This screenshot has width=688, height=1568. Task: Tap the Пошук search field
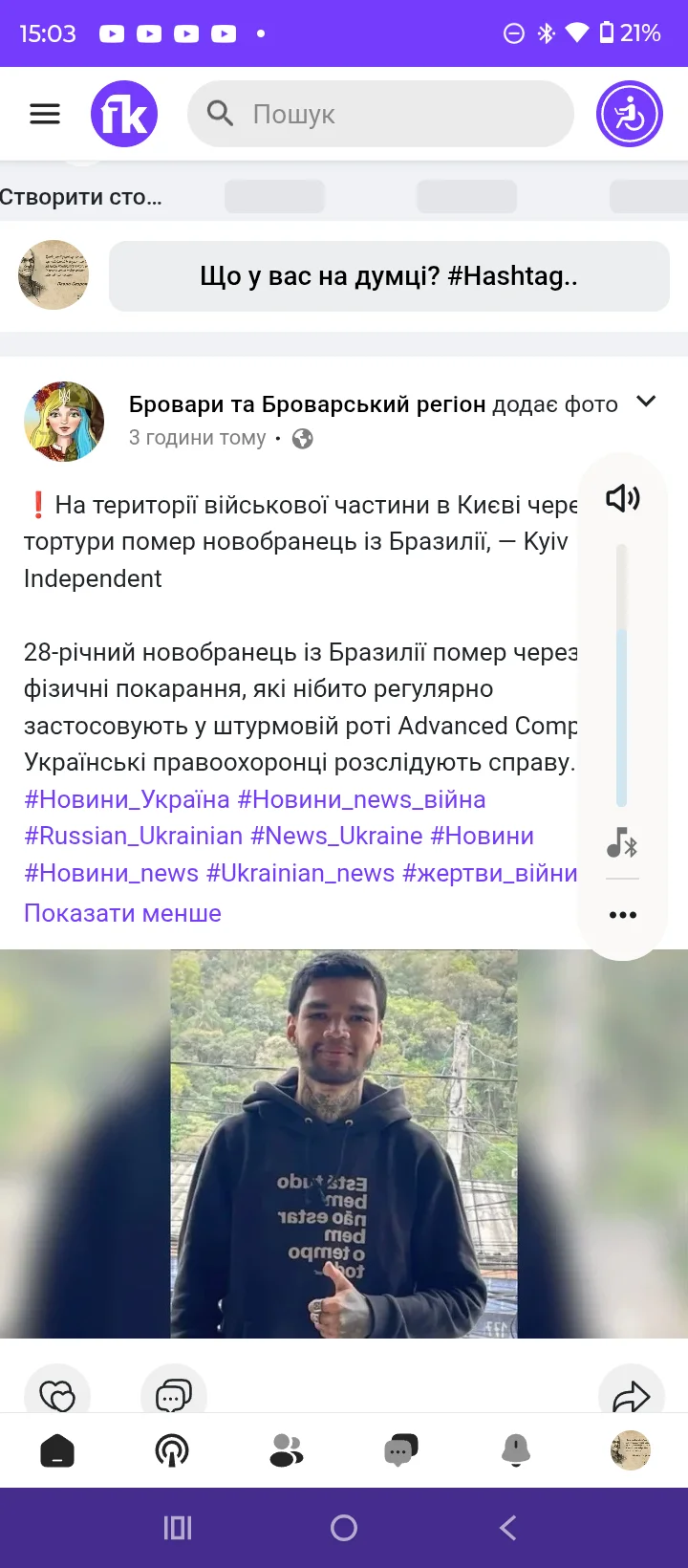click(x=380, y=114)
